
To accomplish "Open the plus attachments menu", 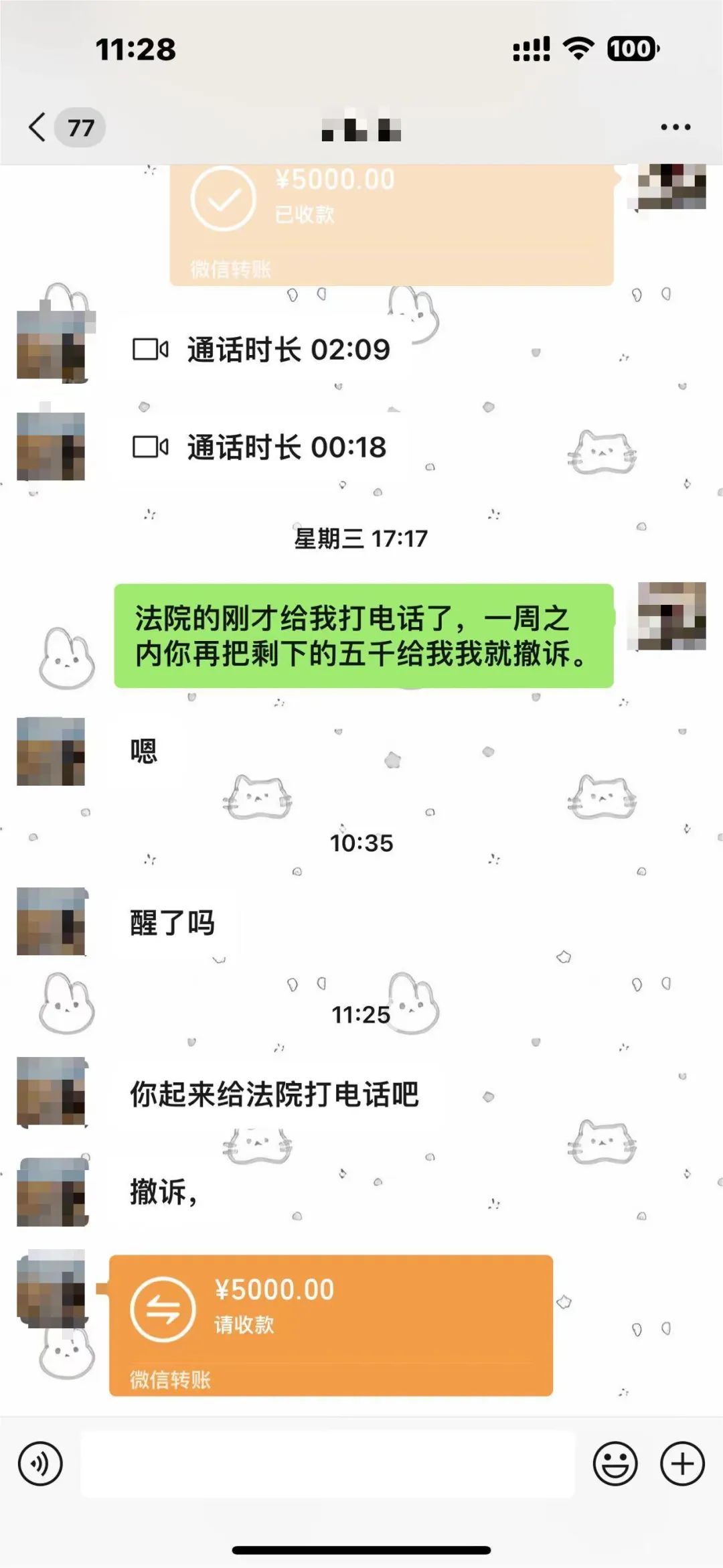I will coord(682,1464).
